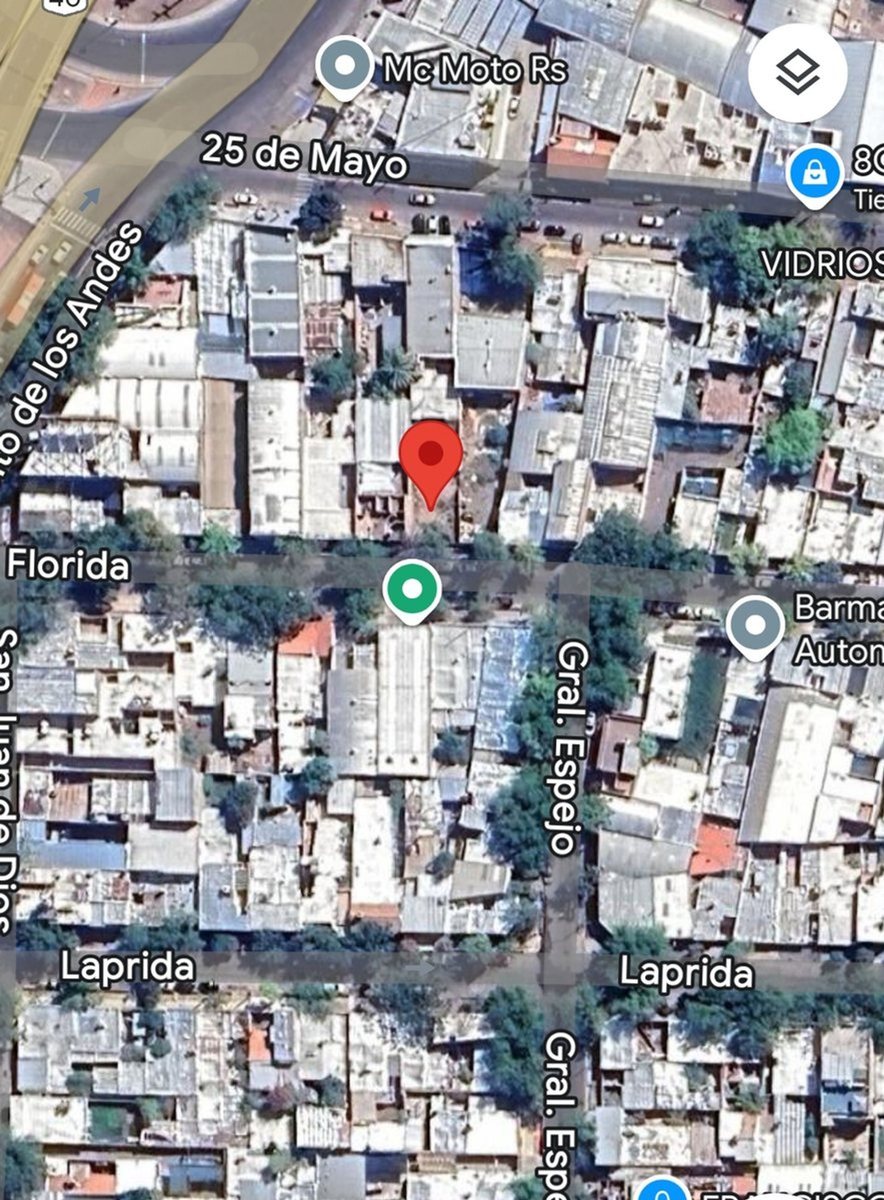Open the map layers button
Viewport: 884px width, 1200px height.
(x=797, y=73)
